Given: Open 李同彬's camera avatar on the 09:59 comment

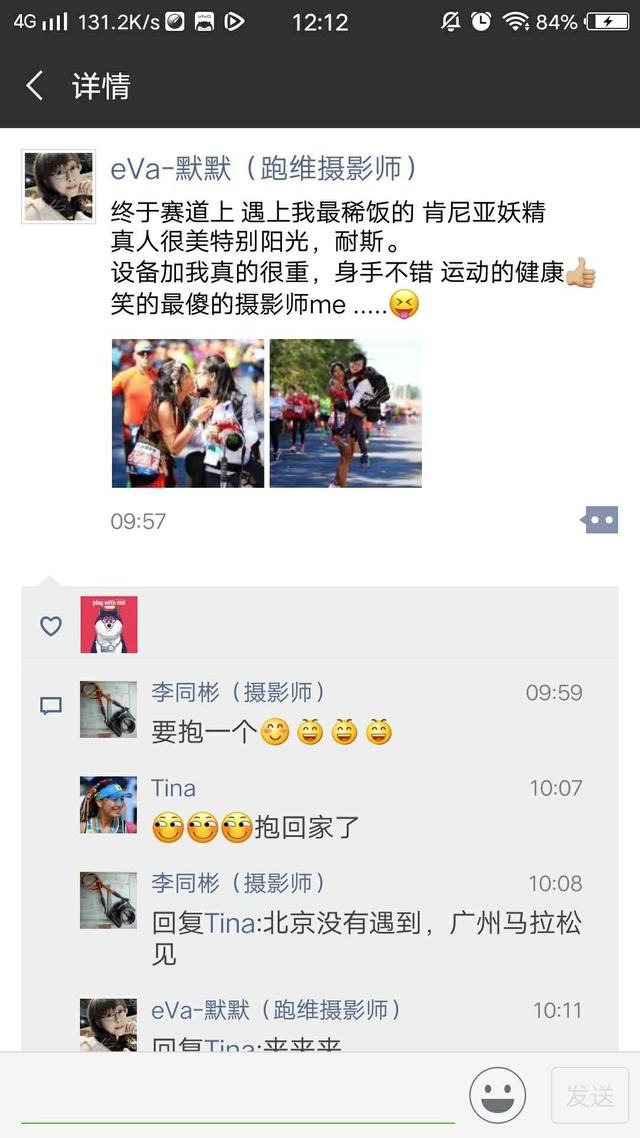Looking at the screenshot, I should (x=108, y=709).
